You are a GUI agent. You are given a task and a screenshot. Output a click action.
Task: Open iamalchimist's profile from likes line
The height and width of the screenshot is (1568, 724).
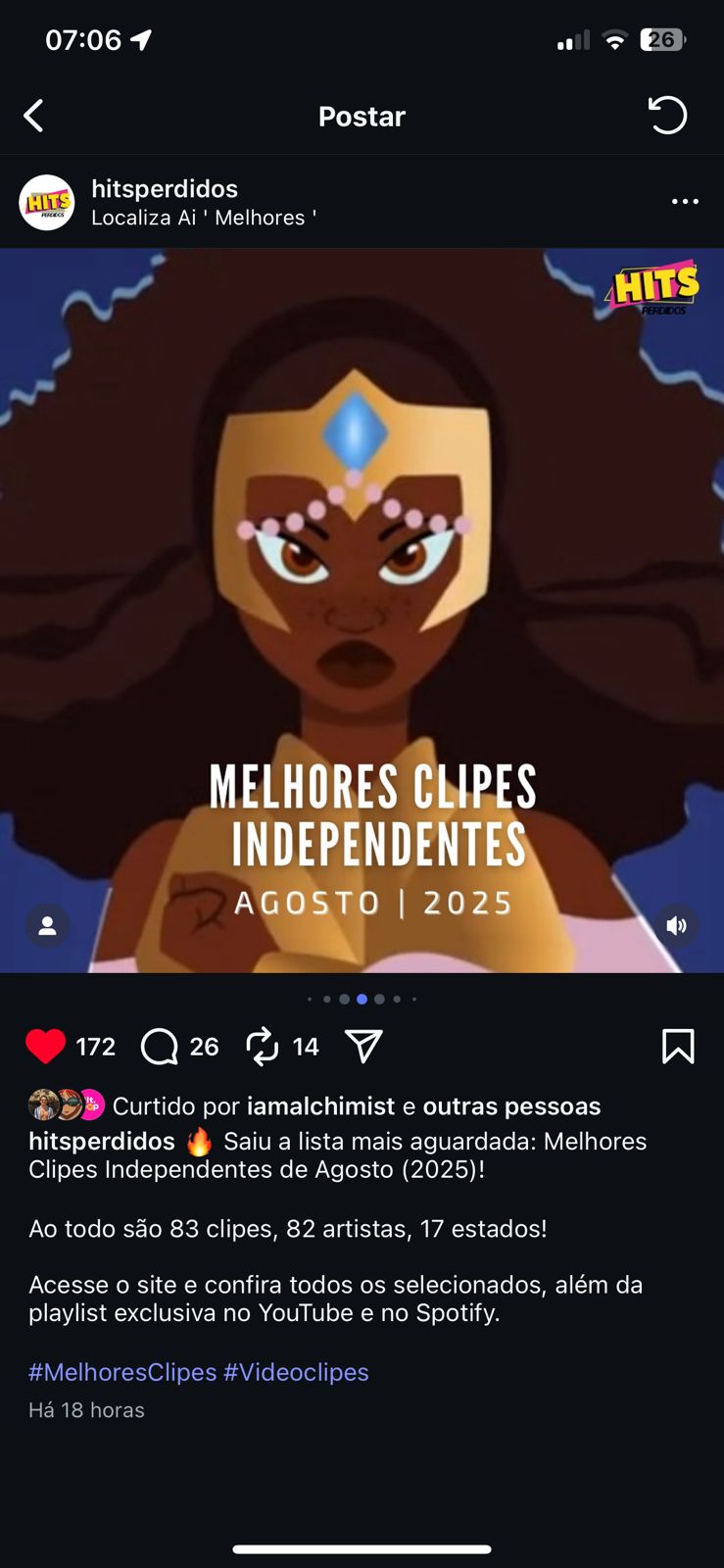(320, 1106)
